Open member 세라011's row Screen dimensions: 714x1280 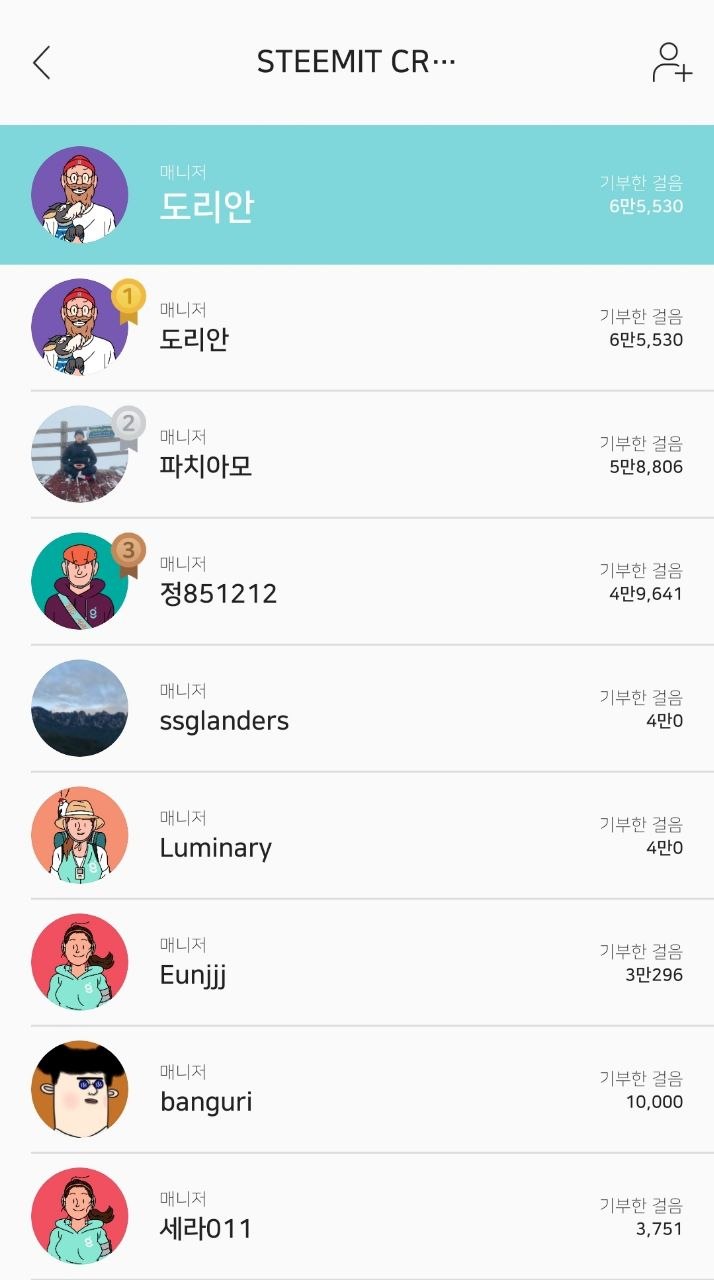[357, 1216]
